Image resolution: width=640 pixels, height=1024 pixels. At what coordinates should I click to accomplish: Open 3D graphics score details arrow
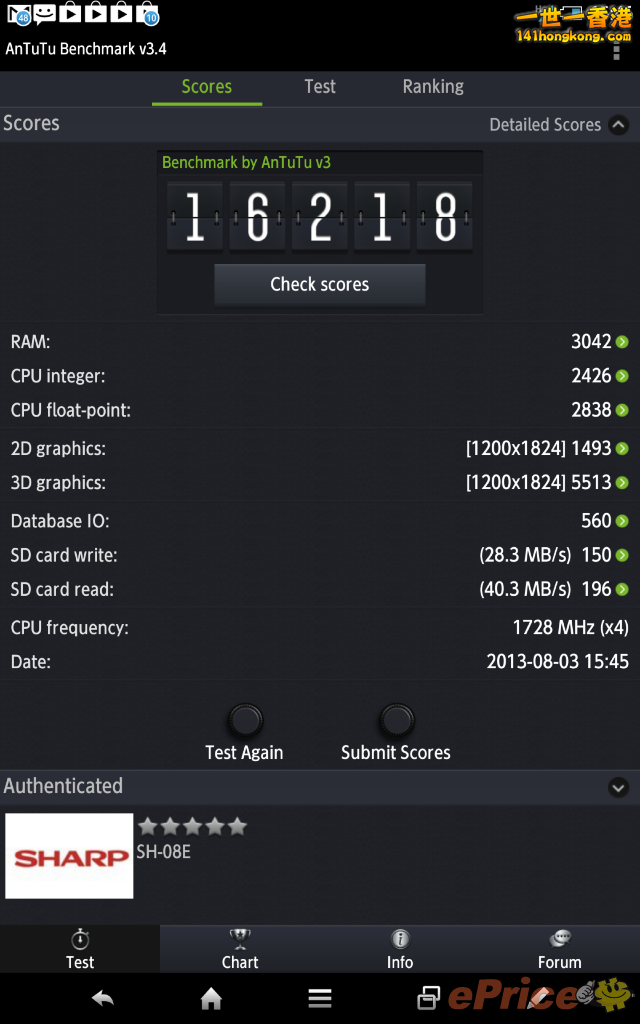622,483
